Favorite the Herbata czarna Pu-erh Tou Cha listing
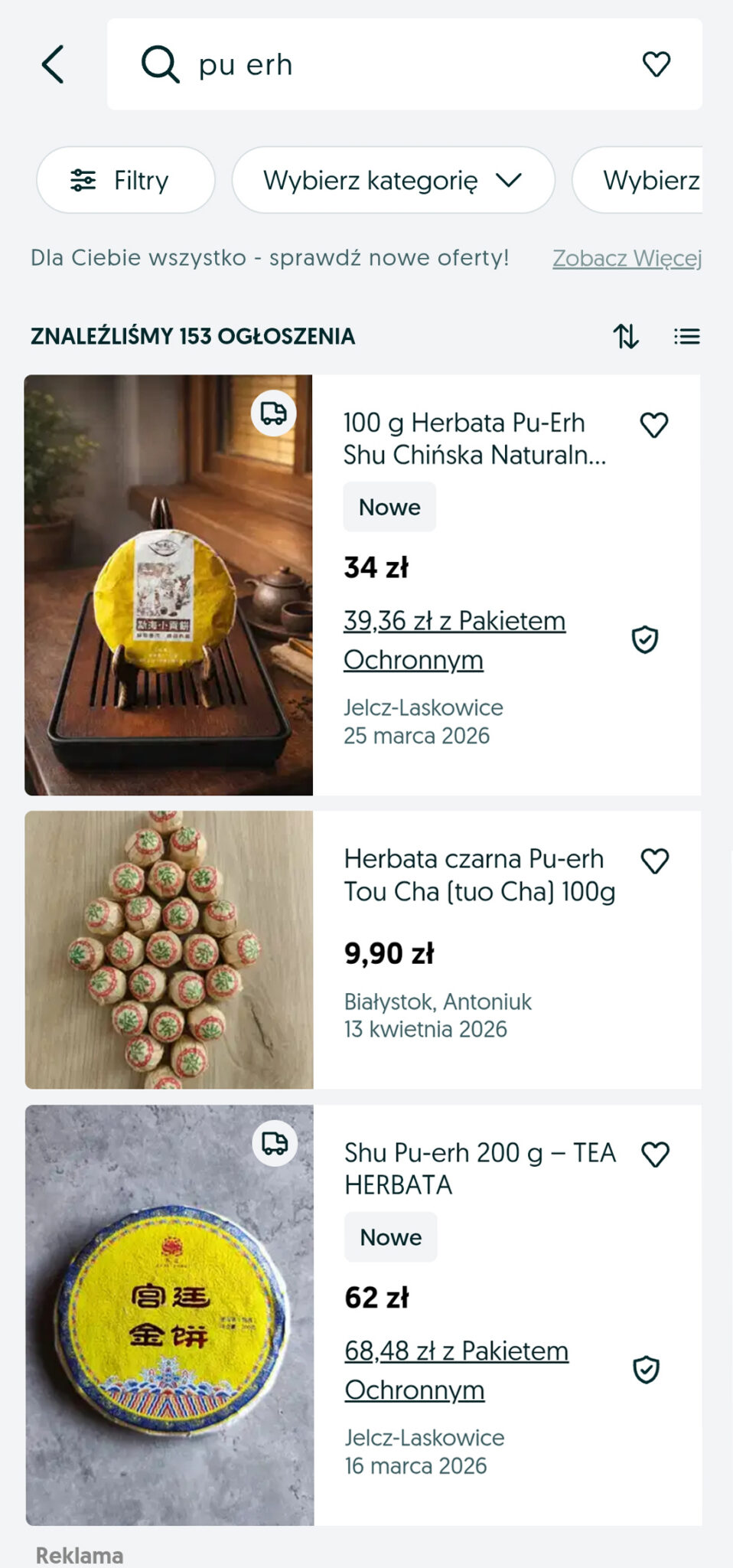This screenshot has width=733, height=1568. (655, 861)
